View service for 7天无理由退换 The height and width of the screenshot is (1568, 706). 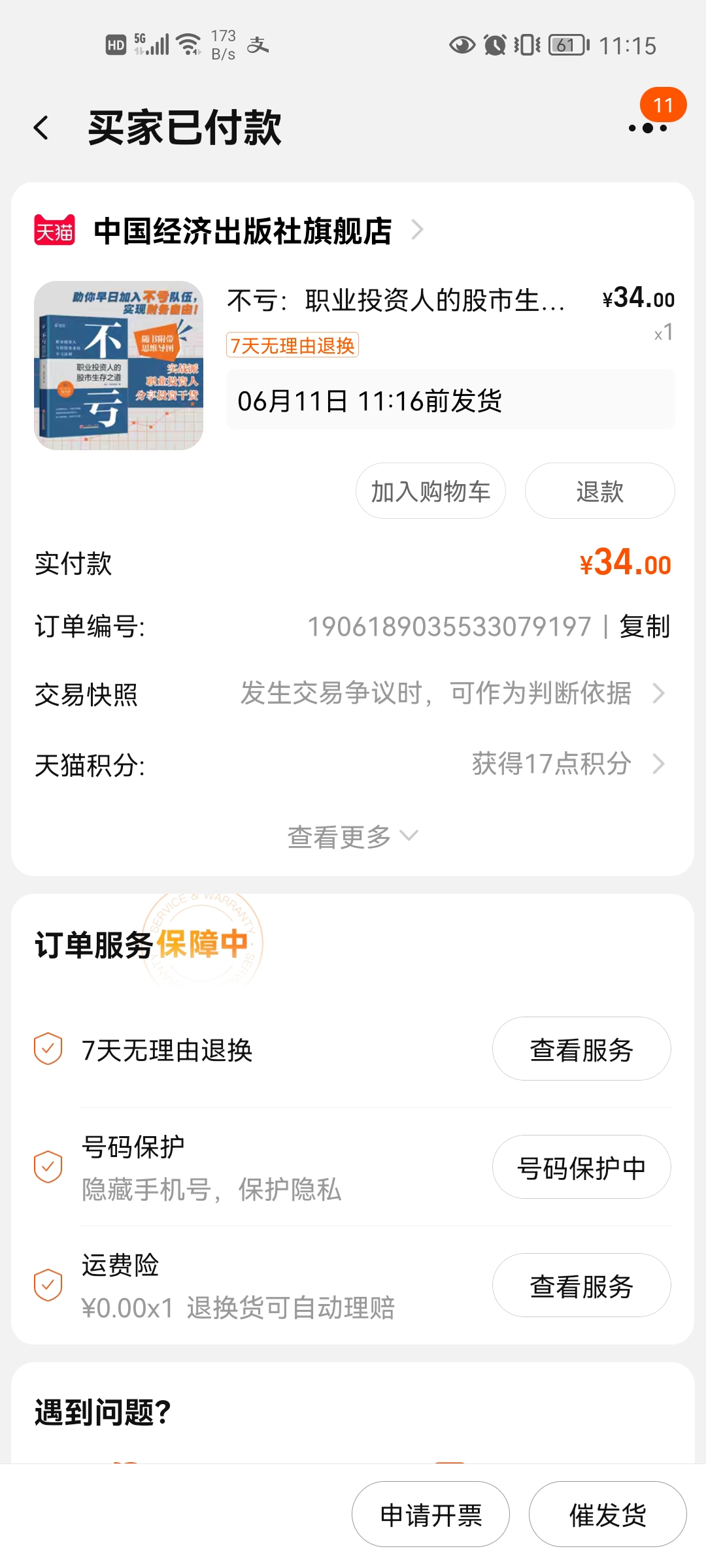581,1049
